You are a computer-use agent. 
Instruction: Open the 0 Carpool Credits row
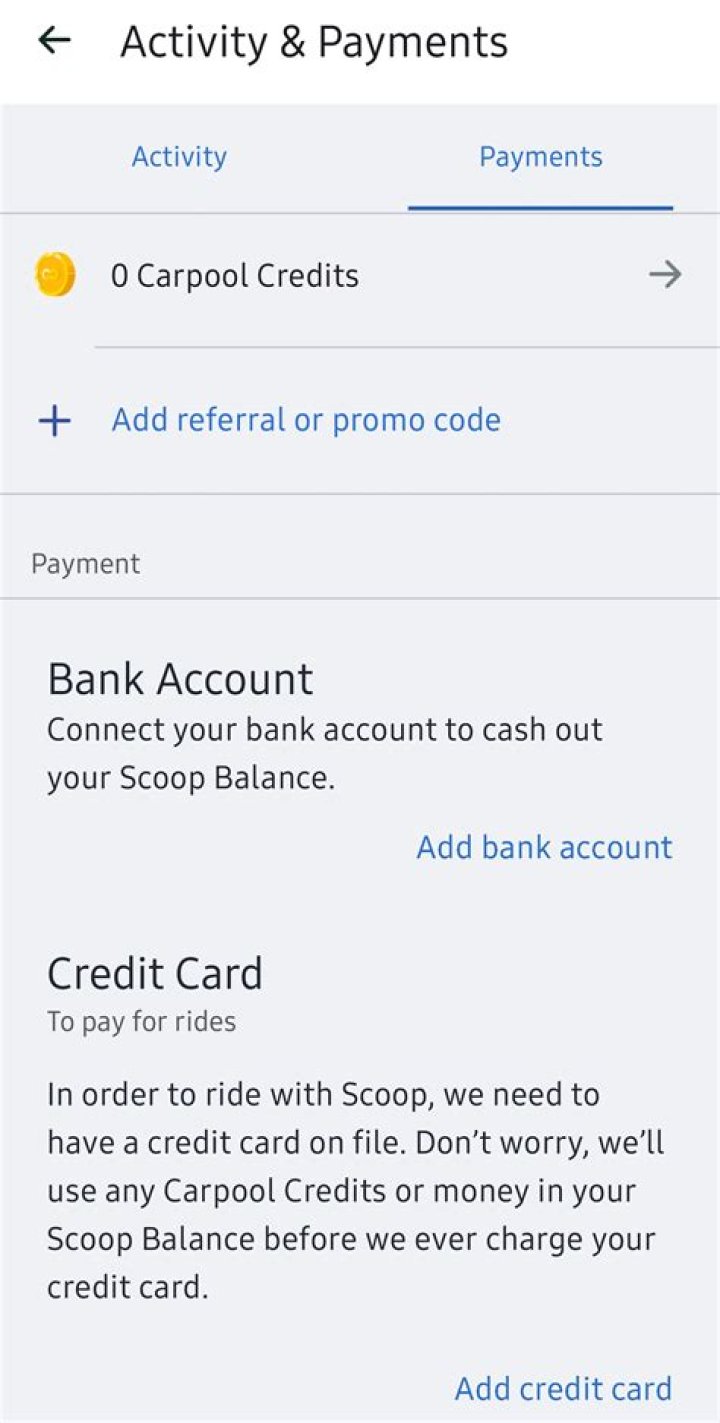click(360, 275)
